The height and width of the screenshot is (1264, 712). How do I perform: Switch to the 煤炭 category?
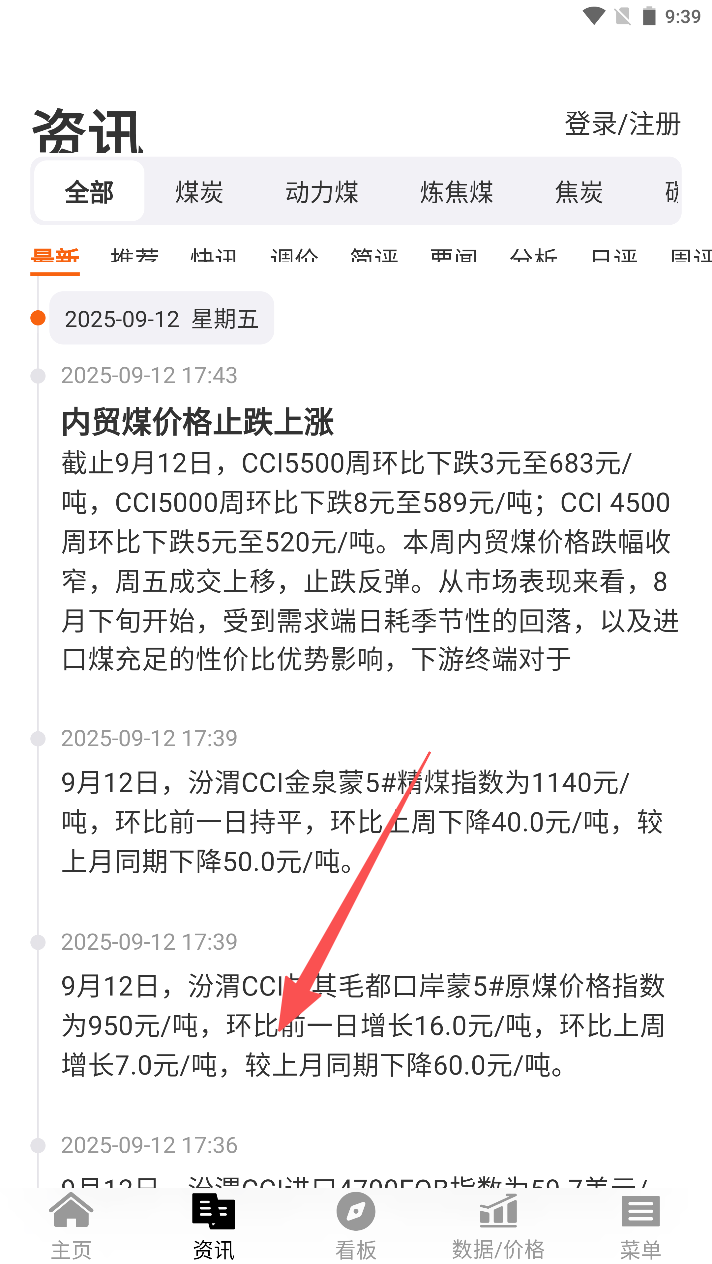[199, 192]
